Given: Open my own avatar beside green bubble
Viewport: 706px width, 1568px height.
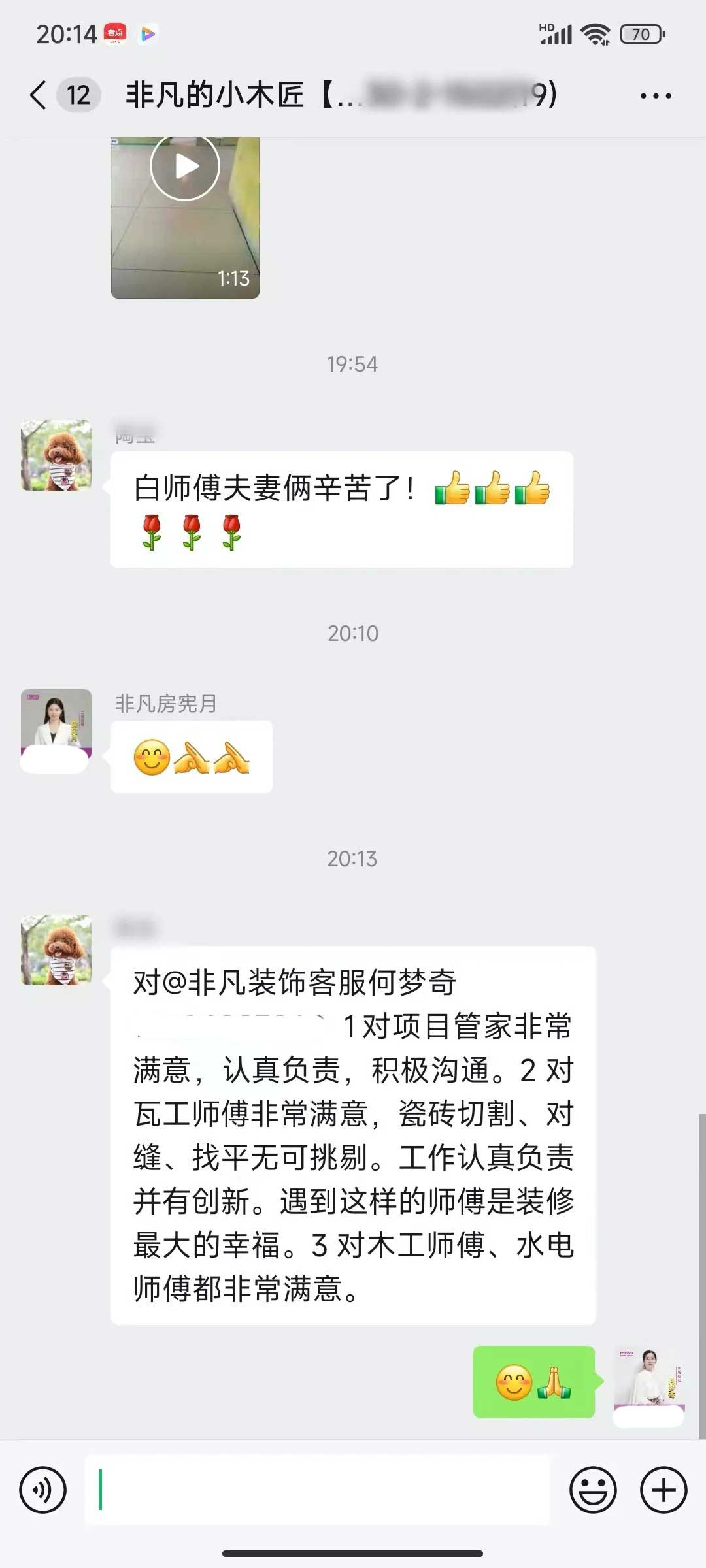Looking at the screenshot, I should [648, 1380].
